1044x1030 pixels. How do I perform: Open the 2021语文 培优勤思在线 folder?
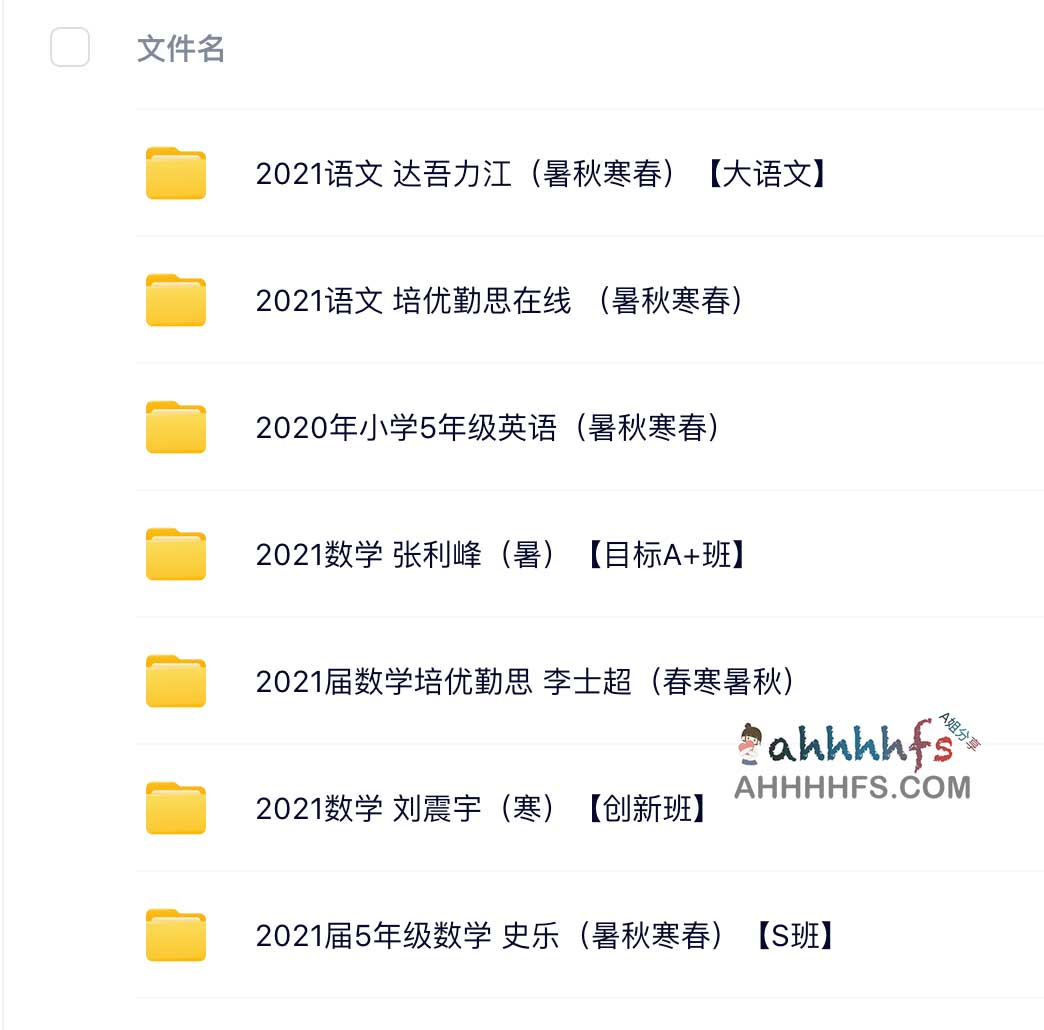(498, 301)
